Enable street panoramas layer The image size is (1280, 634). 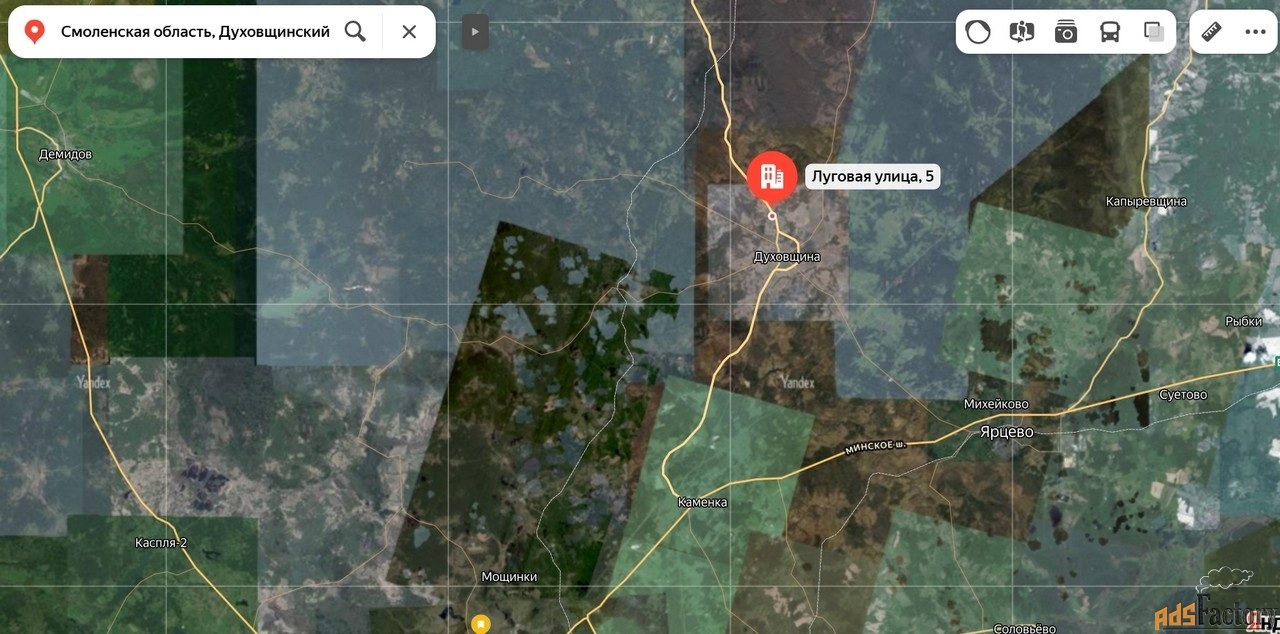pos(1022,32)
